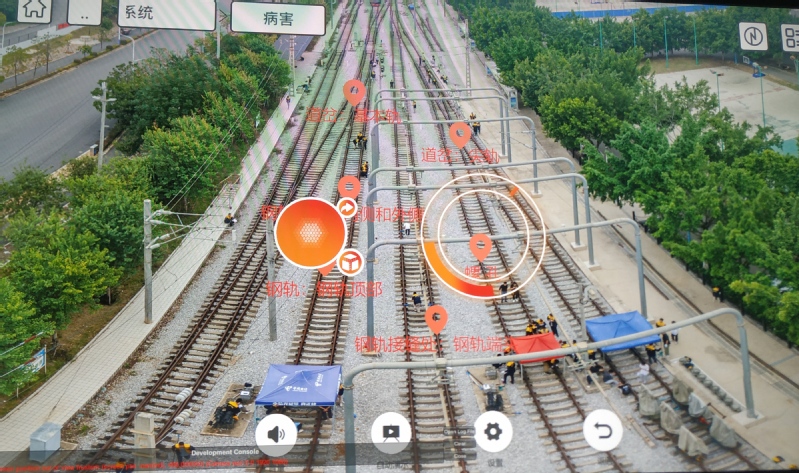Viewport: 799px width, 473px height.
Task: Tap the orange arrow share icon
Action: [347, 208]
